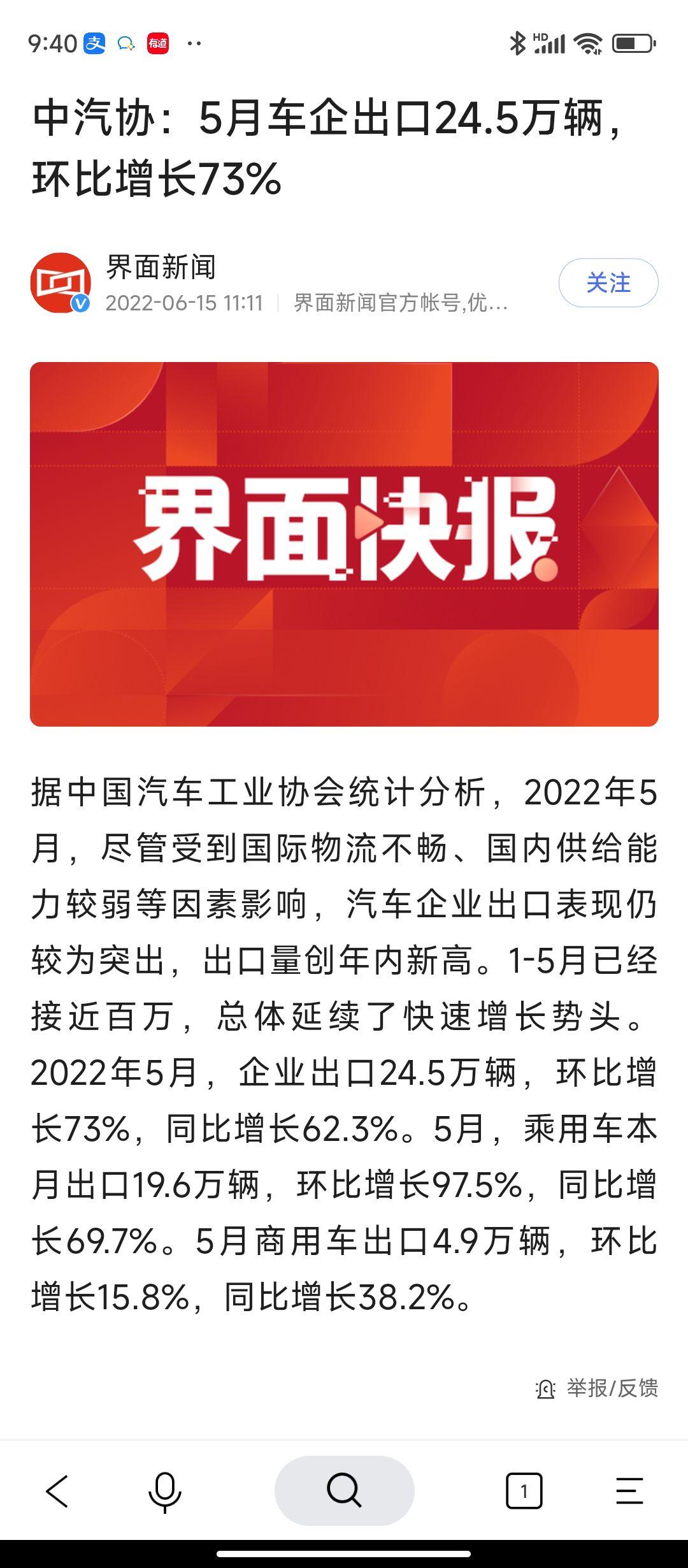Open the browser menu with three lines
Image resolution: width=688 pixels, height=1568 pixels.
(629, 1491)
